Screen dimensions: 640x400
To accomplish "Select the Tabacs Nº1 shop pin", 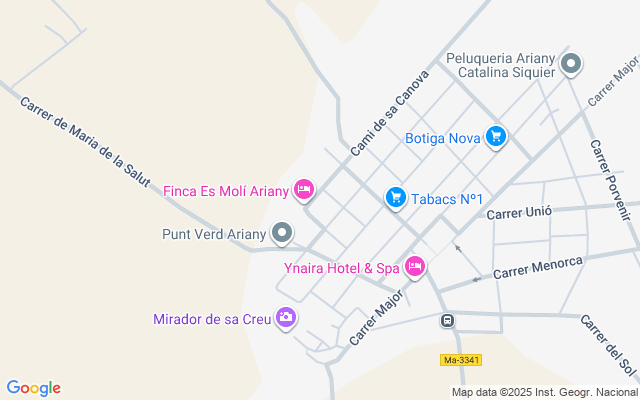I will coord(396,198).
